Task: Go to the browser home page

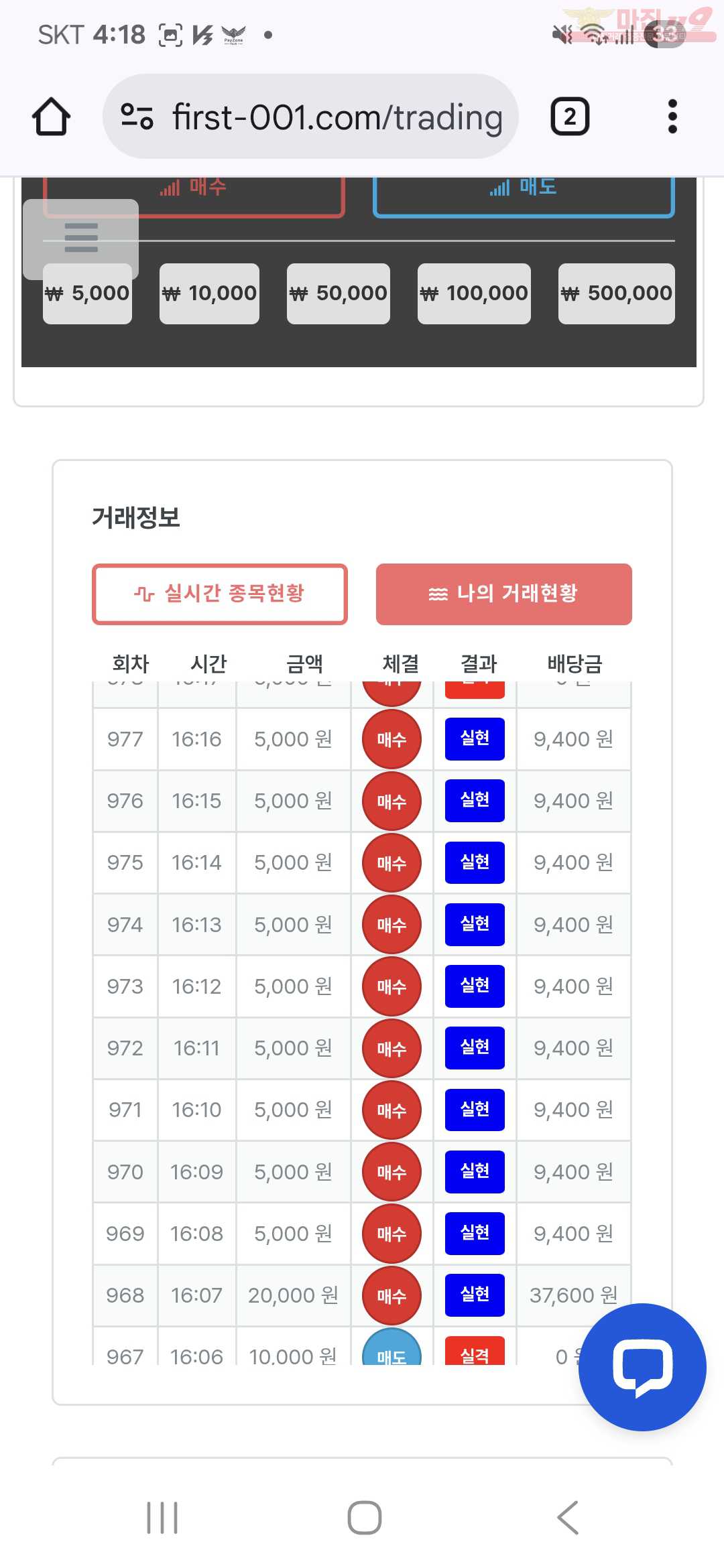Action: coord(51,117)
